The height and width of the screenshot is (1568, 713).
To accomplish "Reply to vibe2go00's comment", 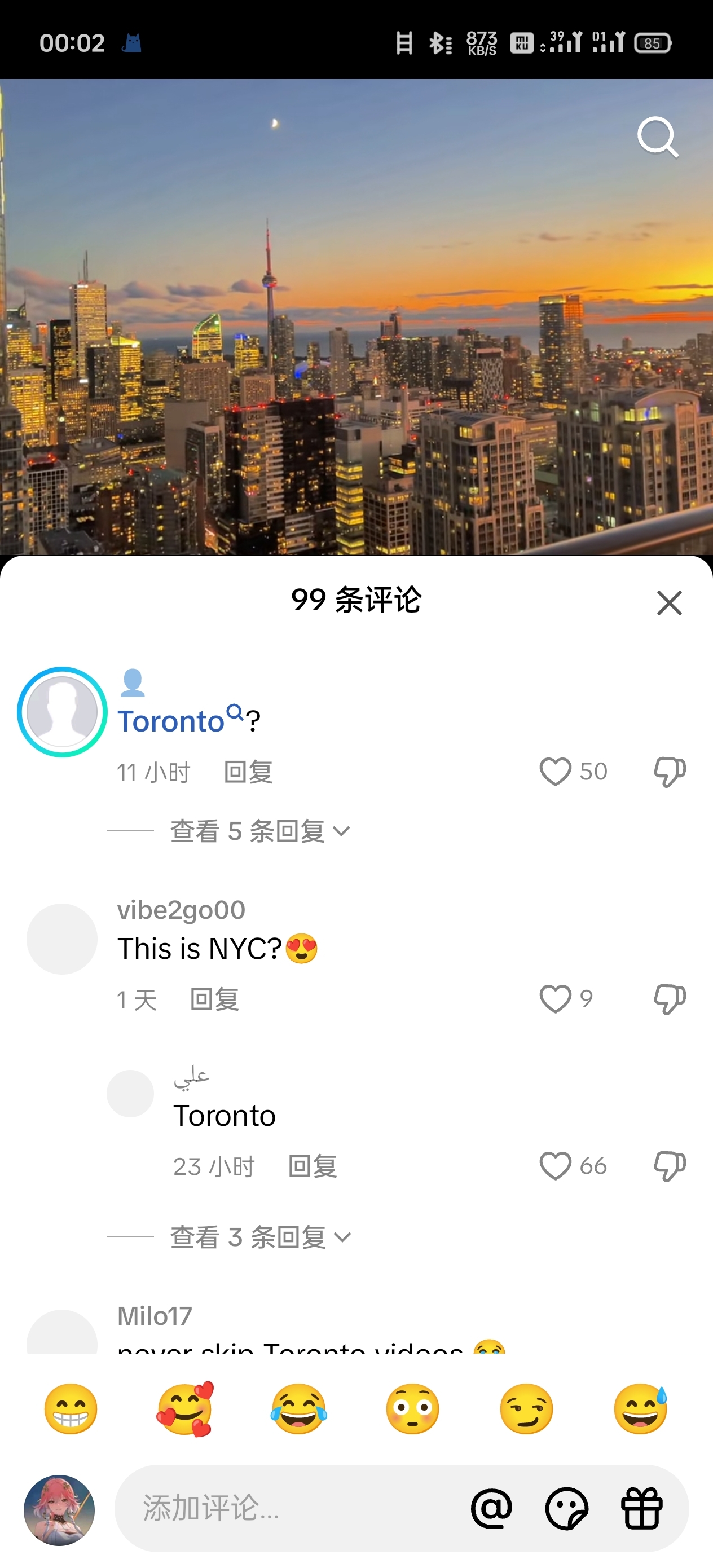I will pos(214,999).
